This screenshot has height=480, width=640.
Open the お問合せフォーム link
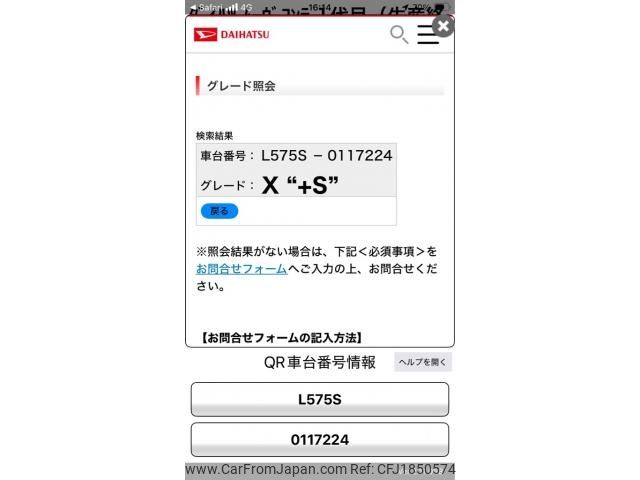click(x=241, y=269)
